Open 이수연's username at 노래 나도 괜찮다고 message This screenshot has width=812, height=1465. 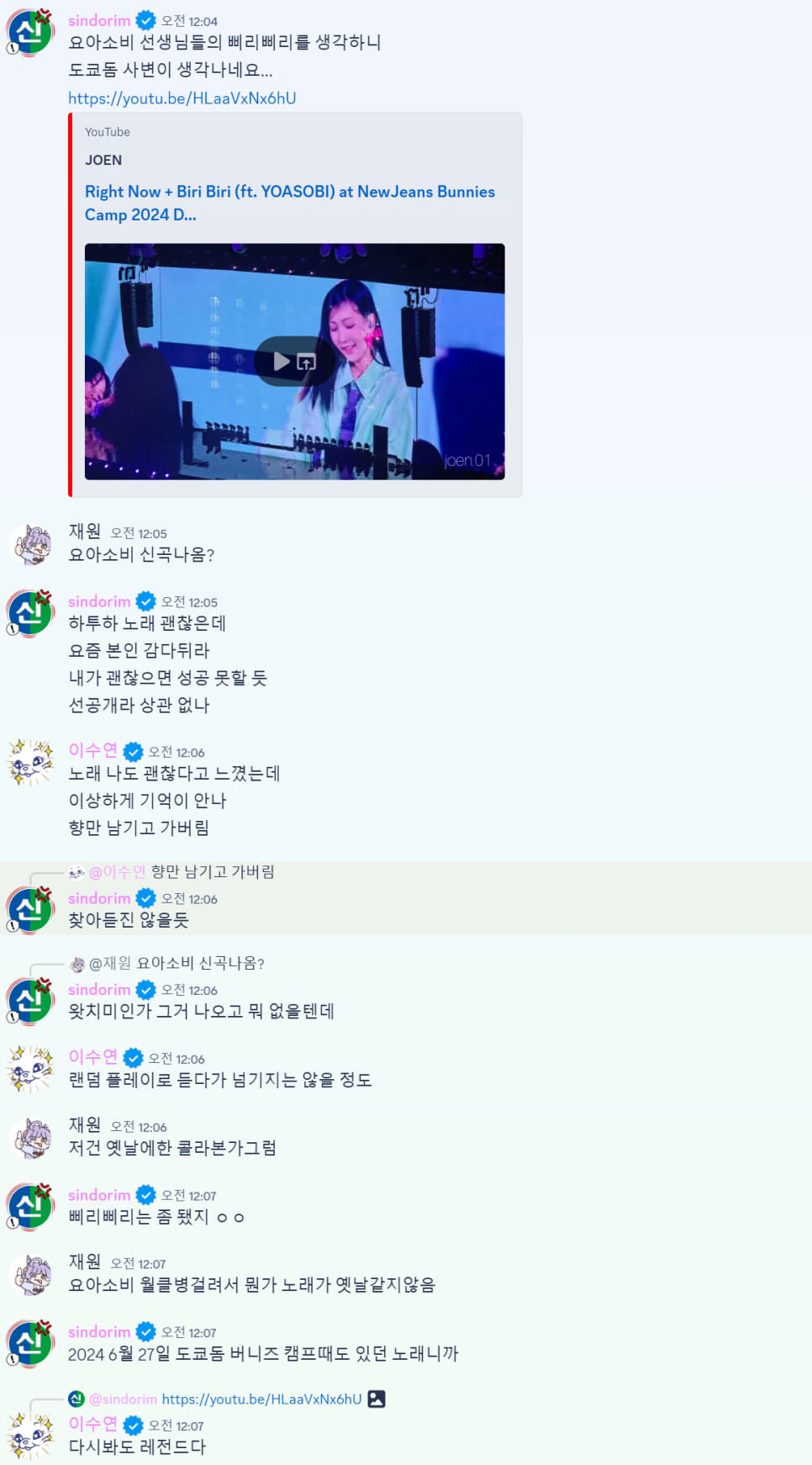coord(92,751)
